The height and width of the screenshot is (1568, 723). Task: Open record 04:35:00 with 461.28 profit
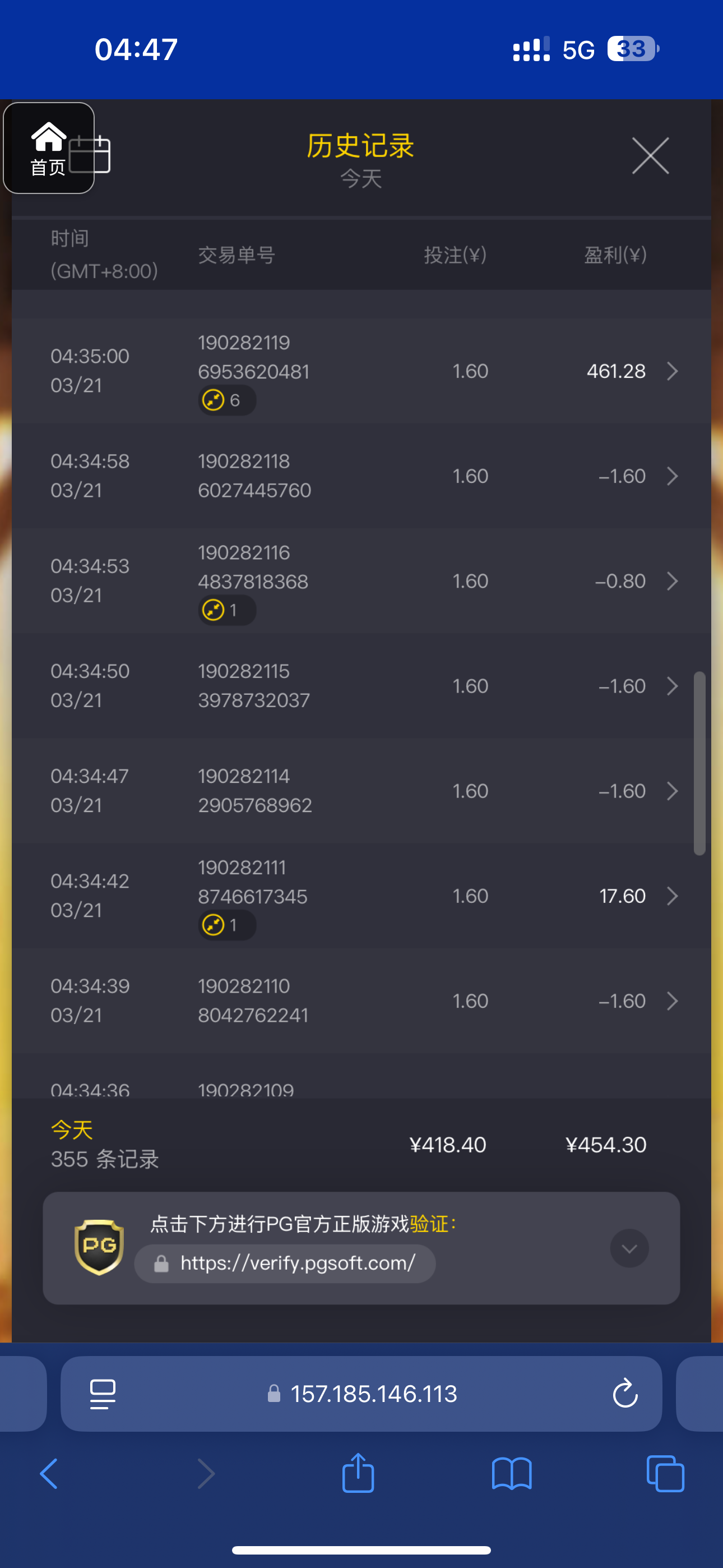click(x=361, y=371)
